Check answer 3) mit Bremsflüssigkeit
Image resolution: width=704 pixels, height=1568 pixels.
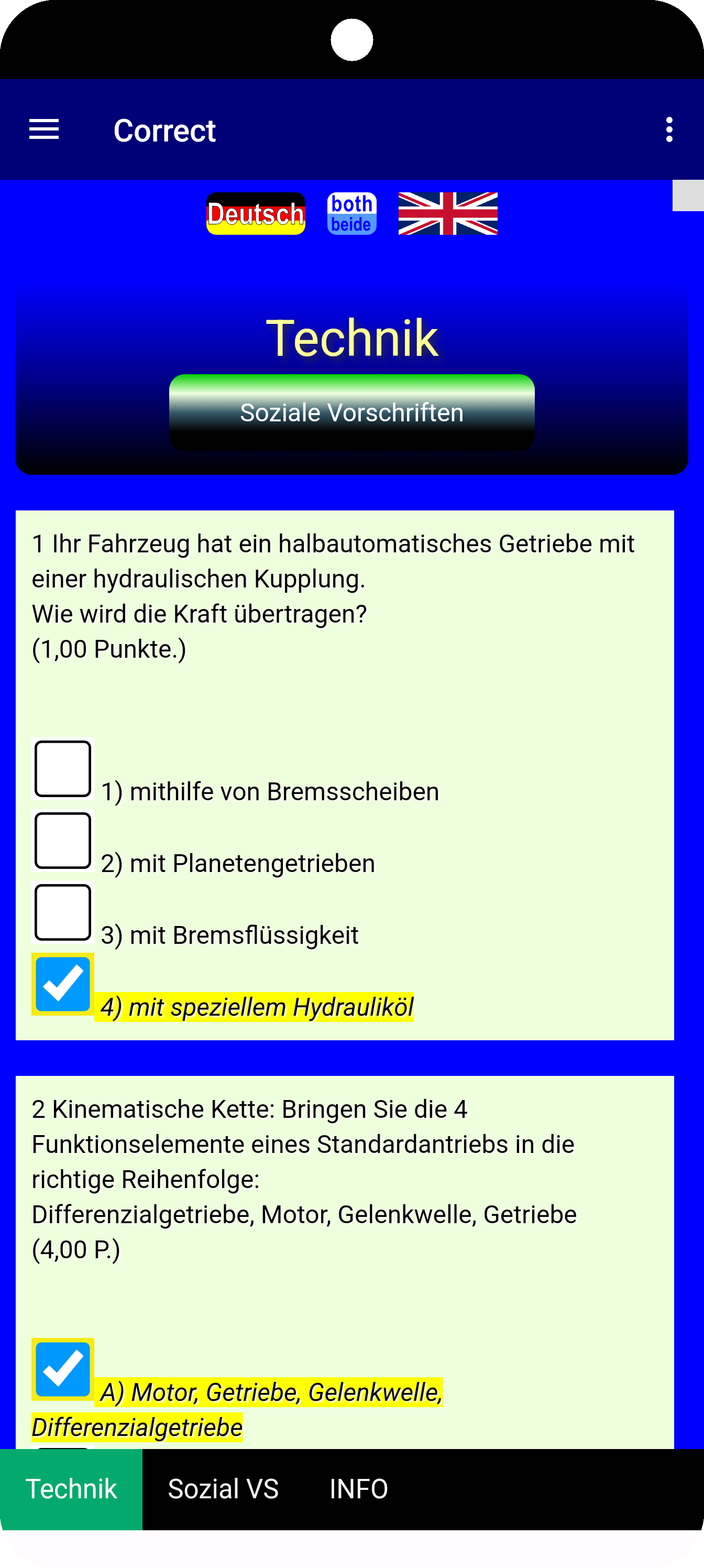[x=63, y=912]
